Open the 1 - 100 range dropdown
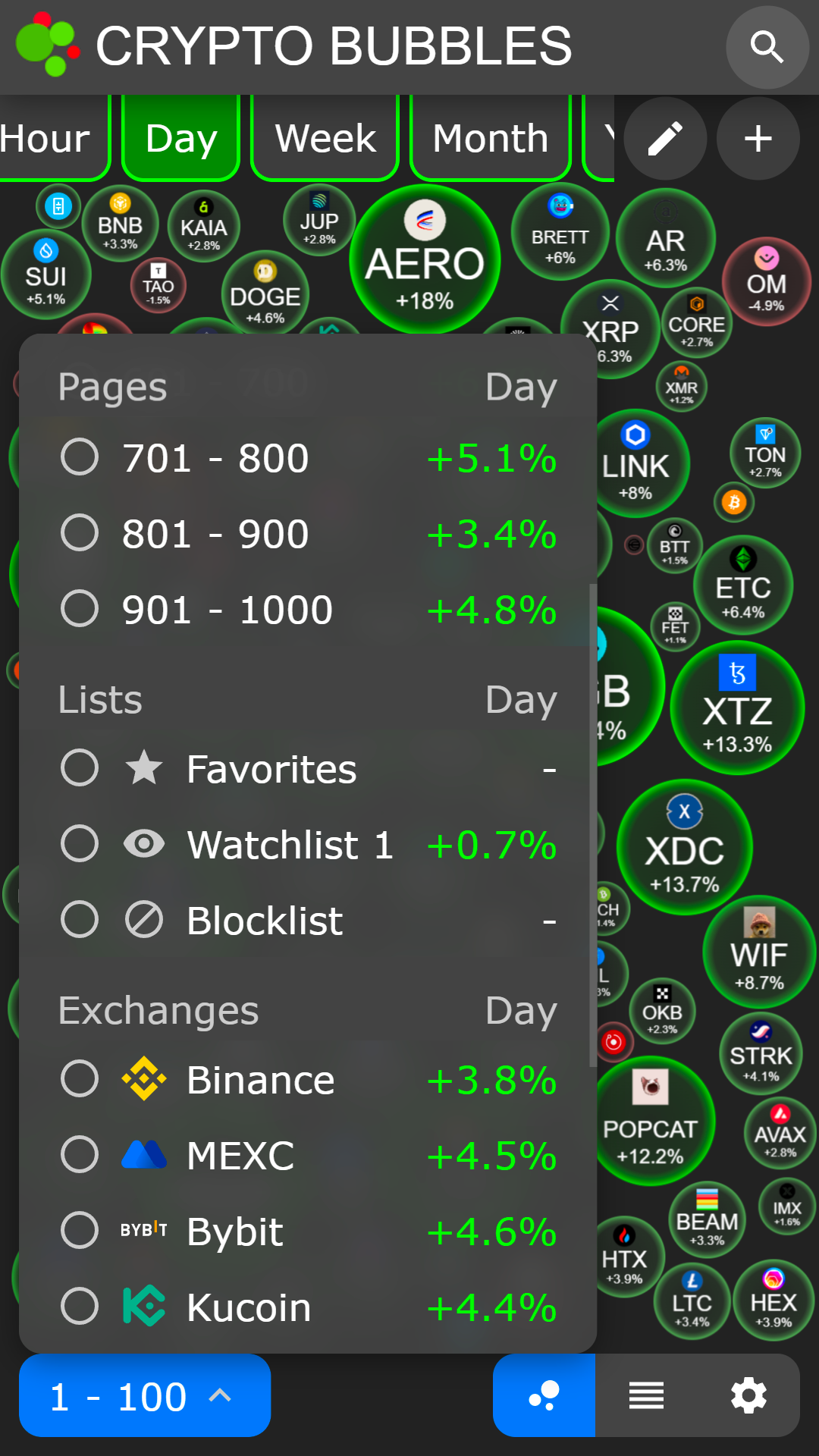This screenshot has height=1456, width=819. point(144,1395)
